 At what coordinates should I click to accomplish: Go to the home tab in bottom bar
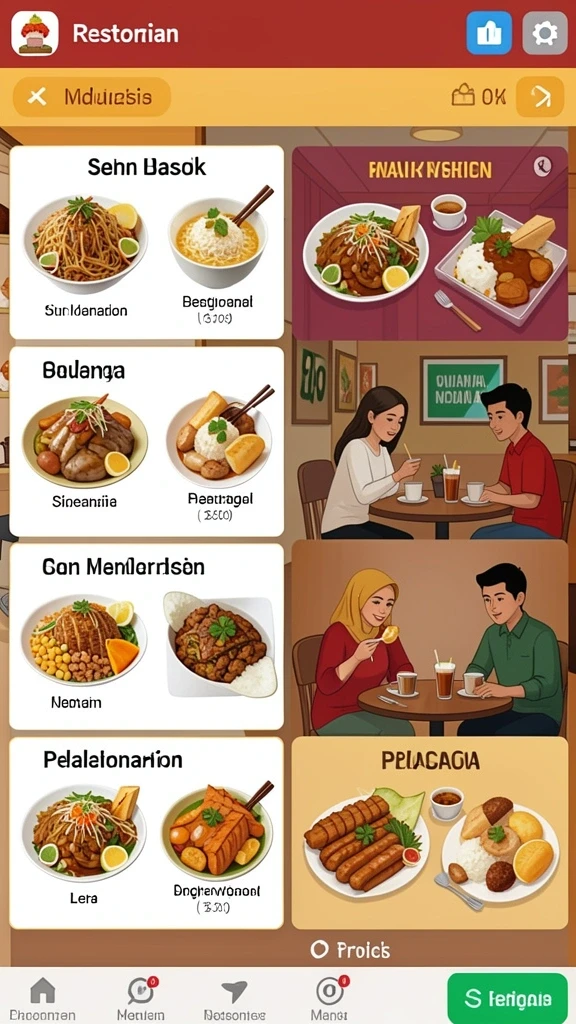43,999
